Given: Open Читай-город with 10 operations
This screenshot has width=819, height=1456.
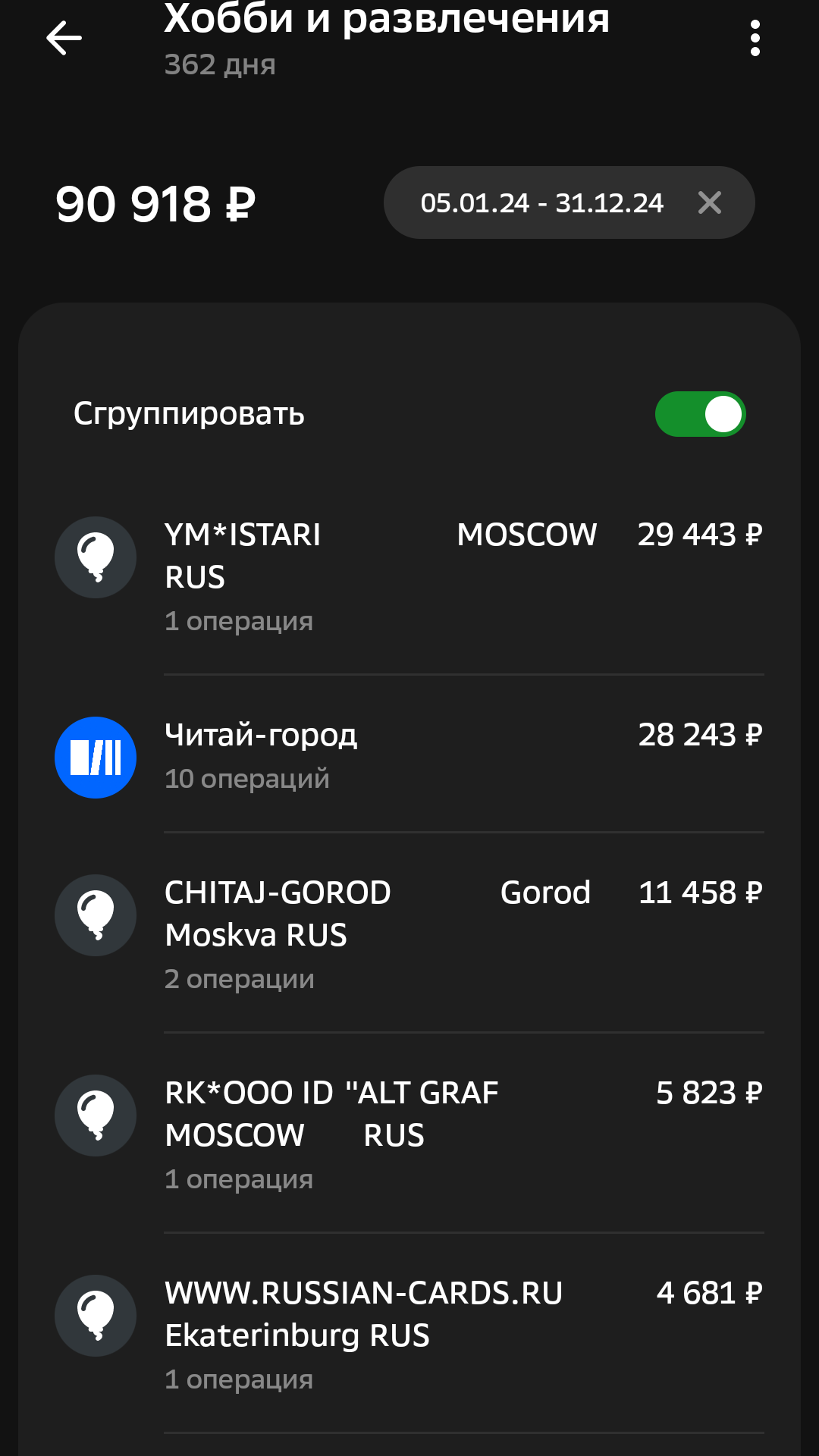Looking at the screenshot, I should [409, 756].
